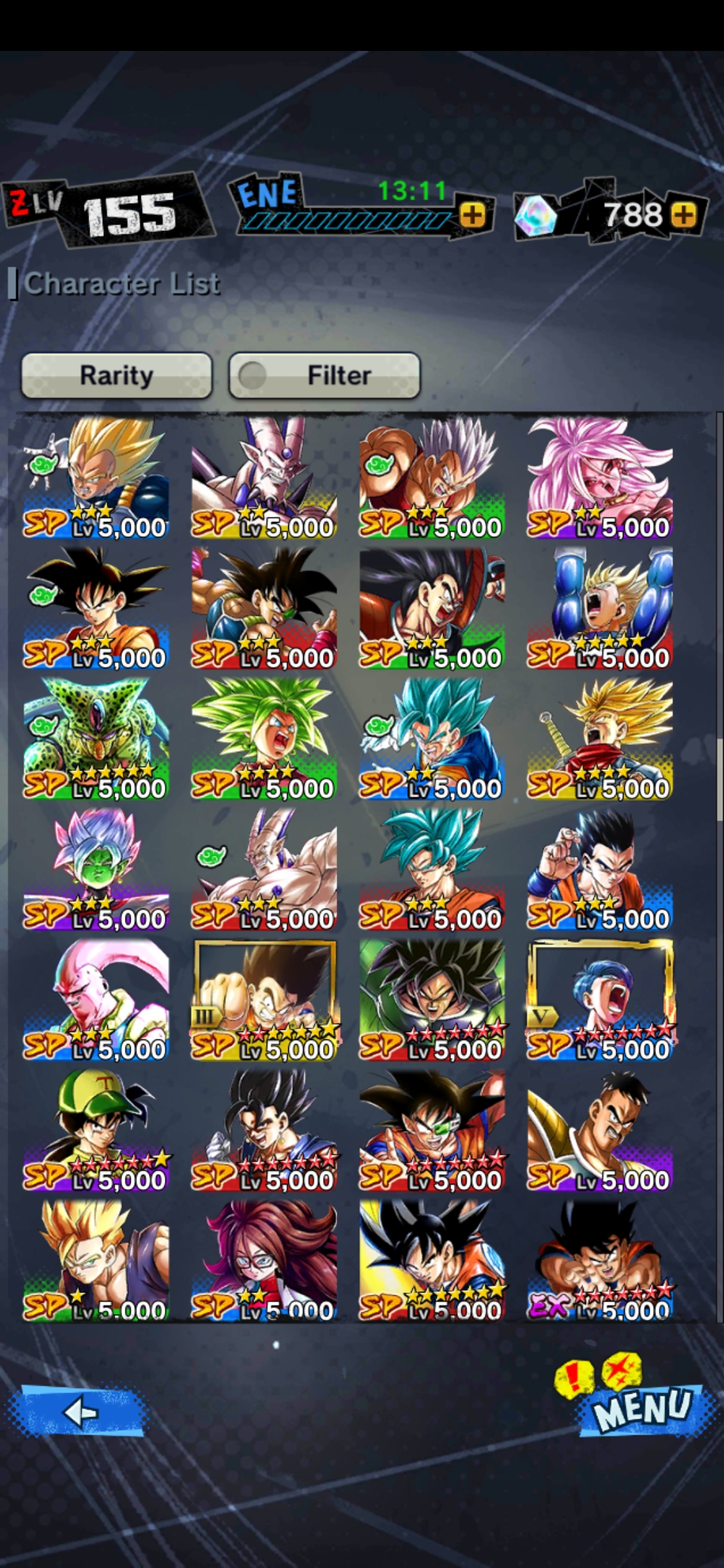
Task: Open the Rarity sort button
Action: coord(117,375)
